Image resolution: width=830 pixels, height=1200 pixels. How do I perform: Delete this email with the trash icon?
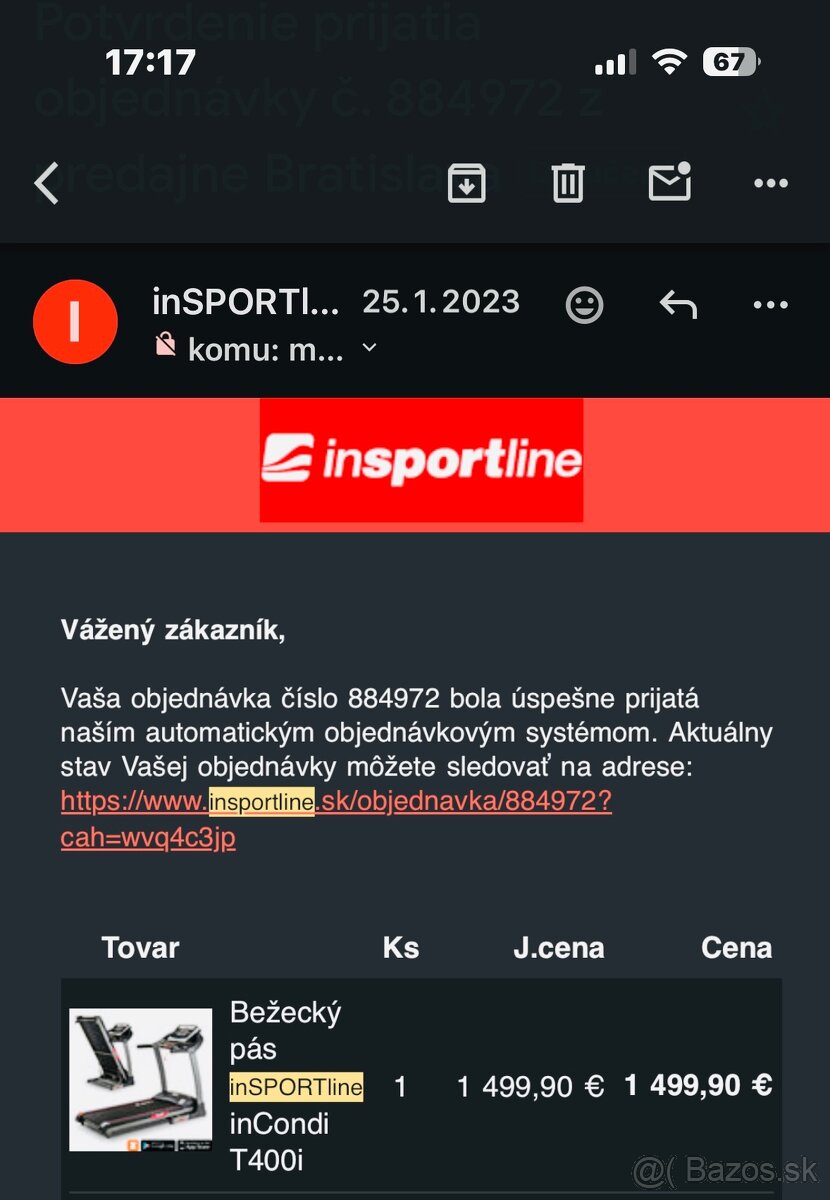(x=567, y=183)
